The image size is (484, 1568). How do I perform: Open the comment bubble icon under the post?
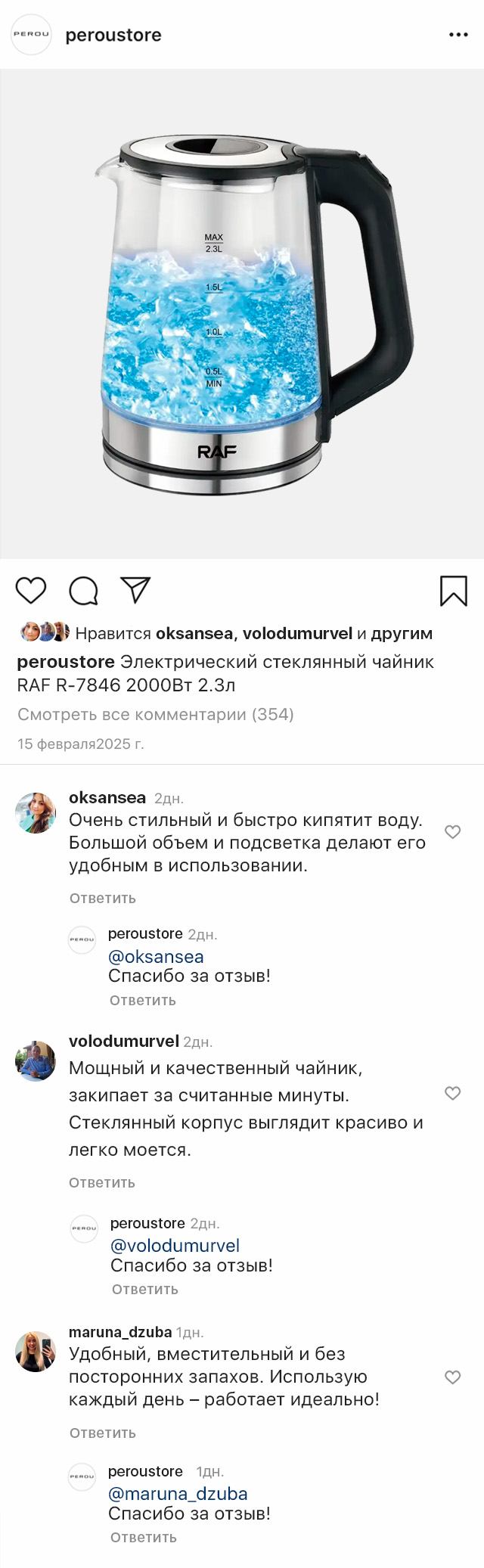83,591
